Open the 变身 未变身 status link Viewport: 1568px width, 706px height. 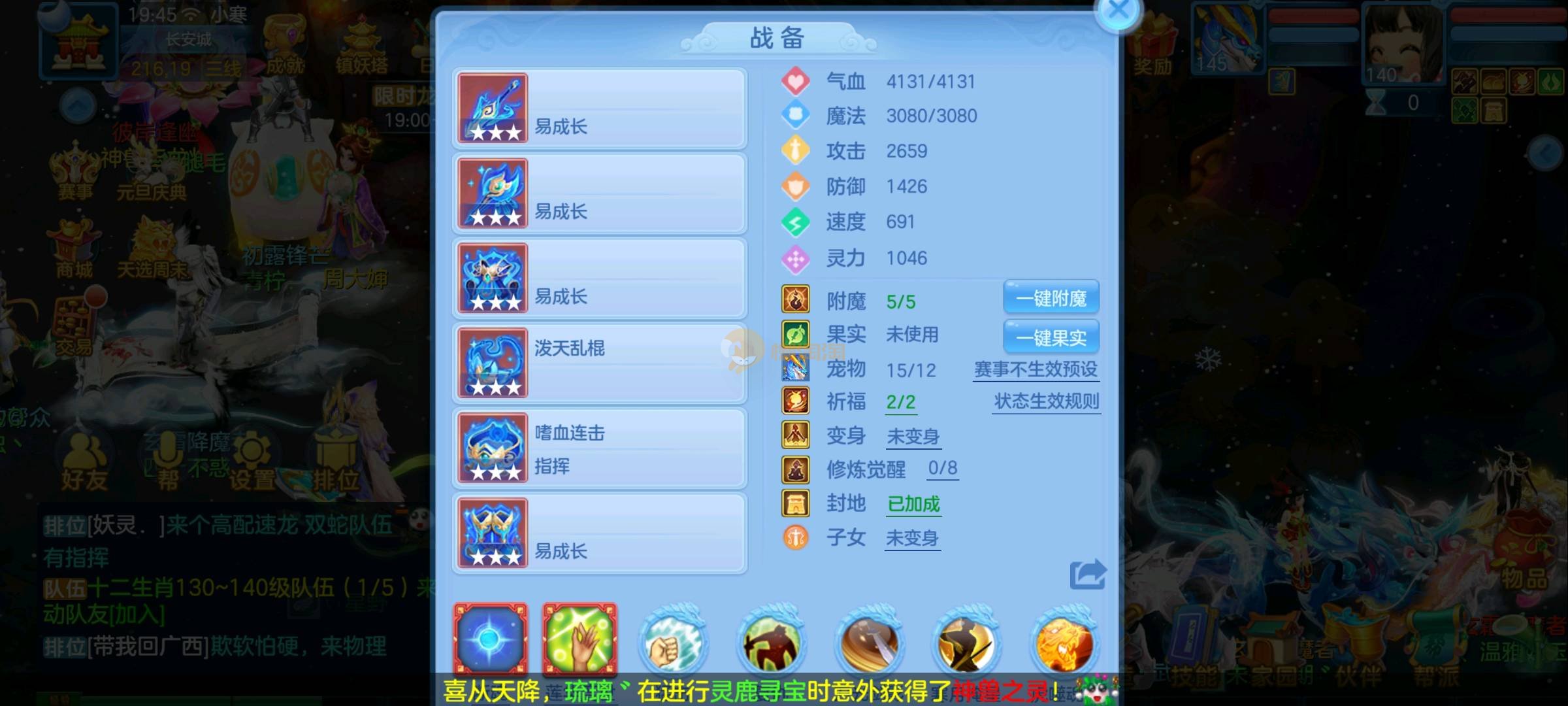coord(913,436)
